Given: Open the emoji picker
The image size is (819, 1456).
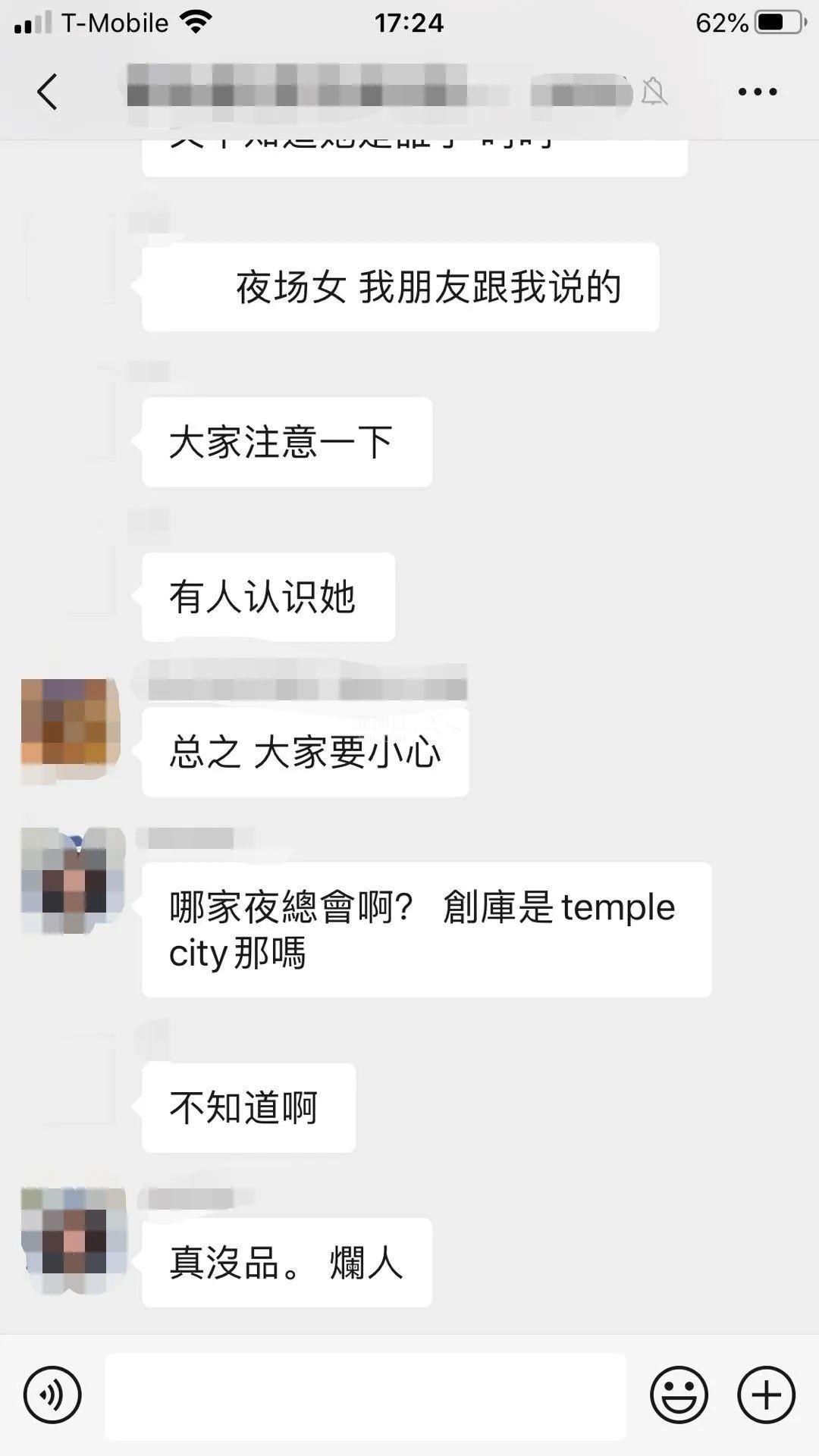Looking at the screenshot, I should tap(679, 1395).
